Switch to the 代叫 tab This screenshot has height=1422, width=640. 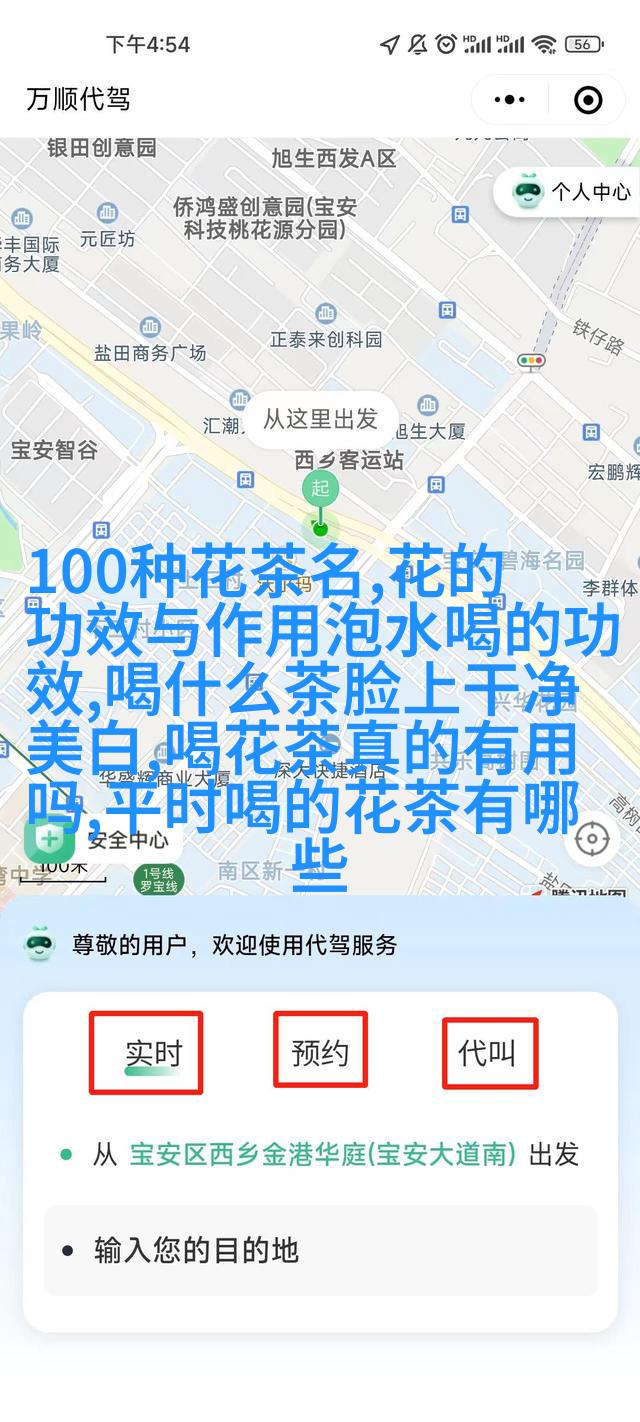click(488, 1052)
